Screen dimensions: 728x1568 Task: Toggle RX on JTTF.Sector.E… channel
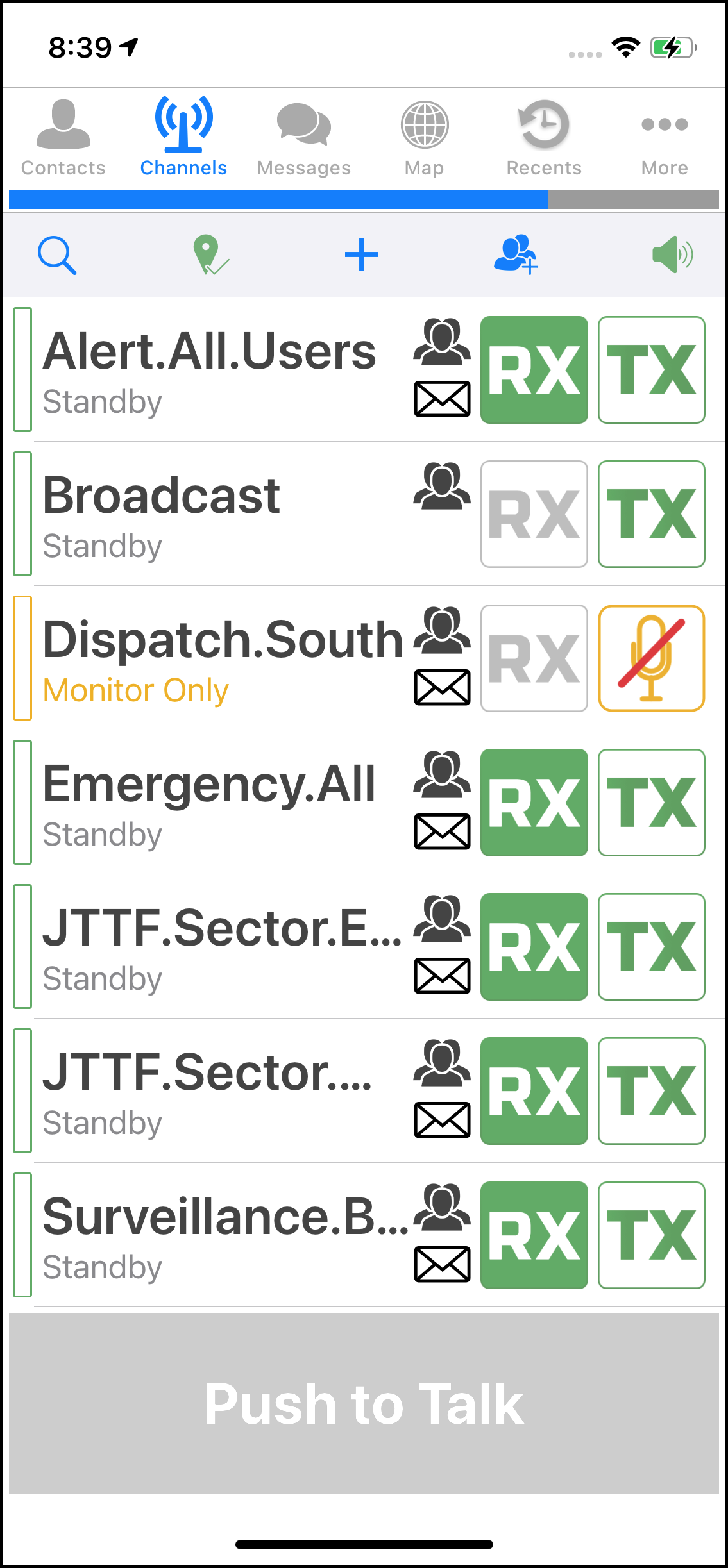534,947
